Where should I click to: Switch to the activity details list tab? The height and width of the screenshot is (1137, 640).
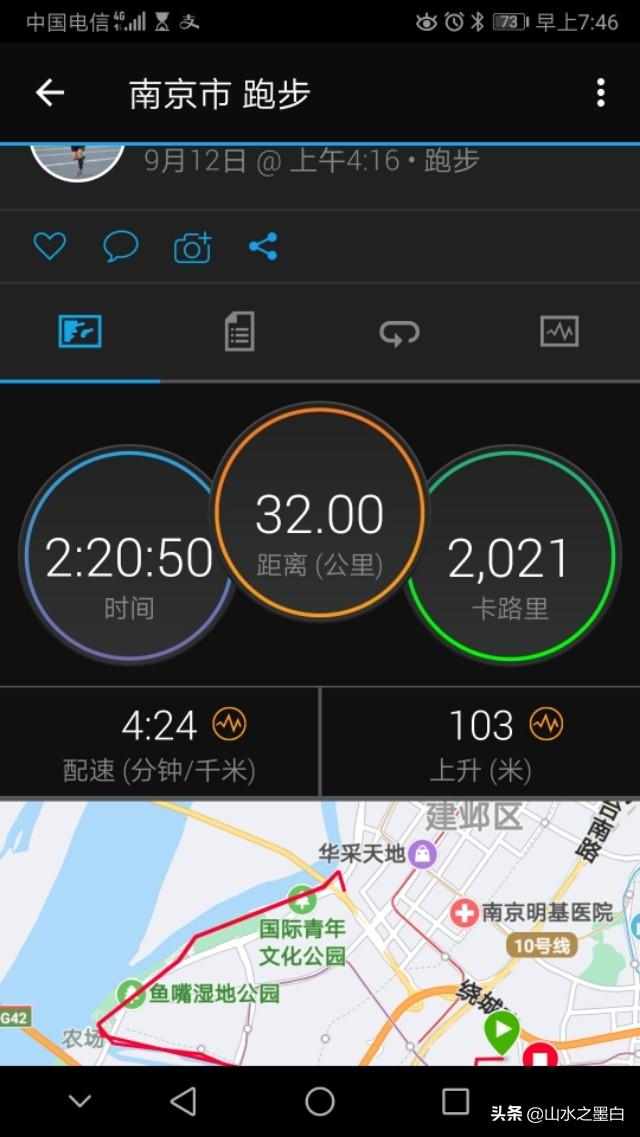(239, 331)
